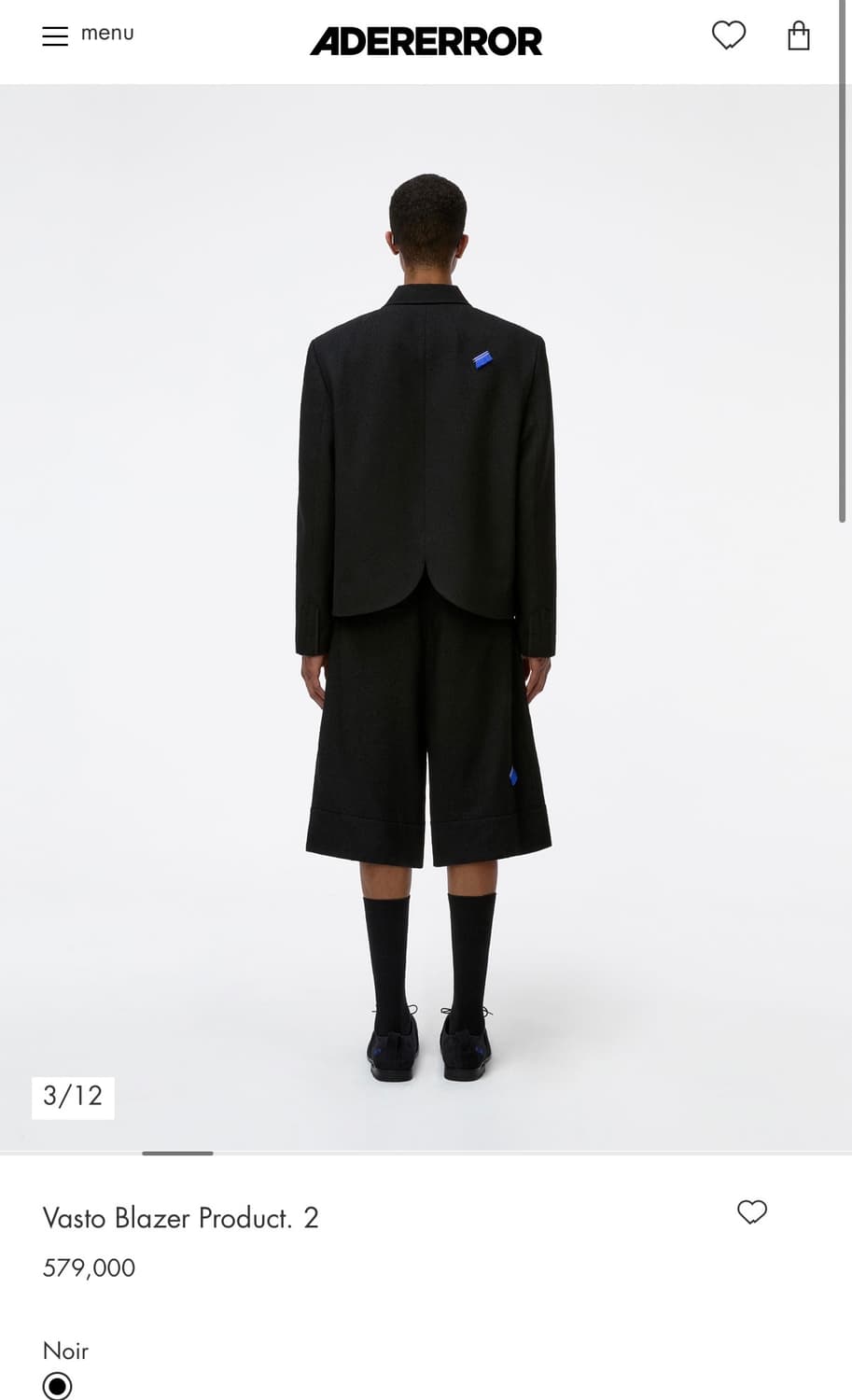Select the Noir color radio button
The height and width of the screenshot is (1400, 852).
click(x=57, y=1388)
